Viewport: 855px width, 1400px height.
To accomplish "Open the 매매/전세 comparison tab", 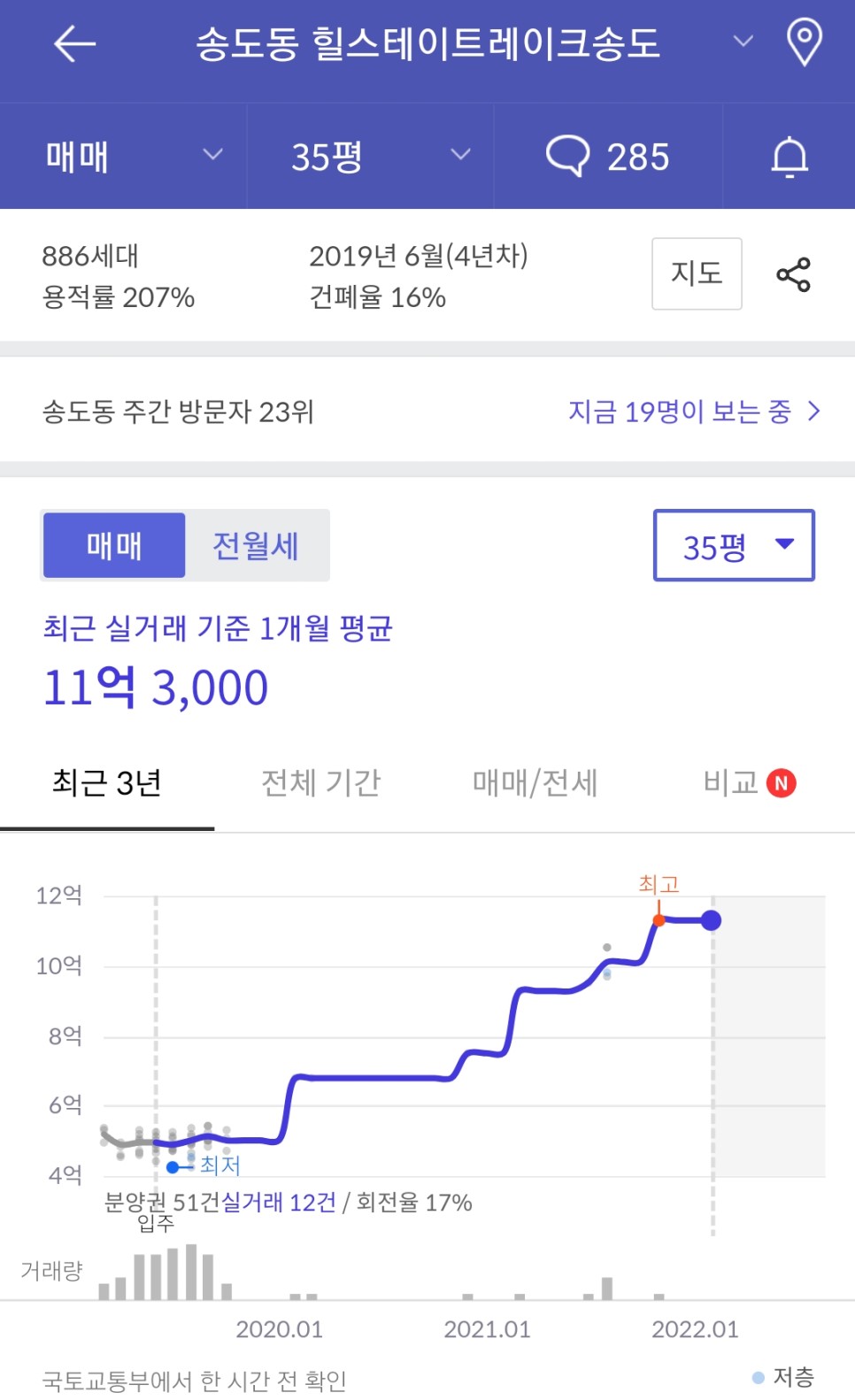I will coord(535,782).
